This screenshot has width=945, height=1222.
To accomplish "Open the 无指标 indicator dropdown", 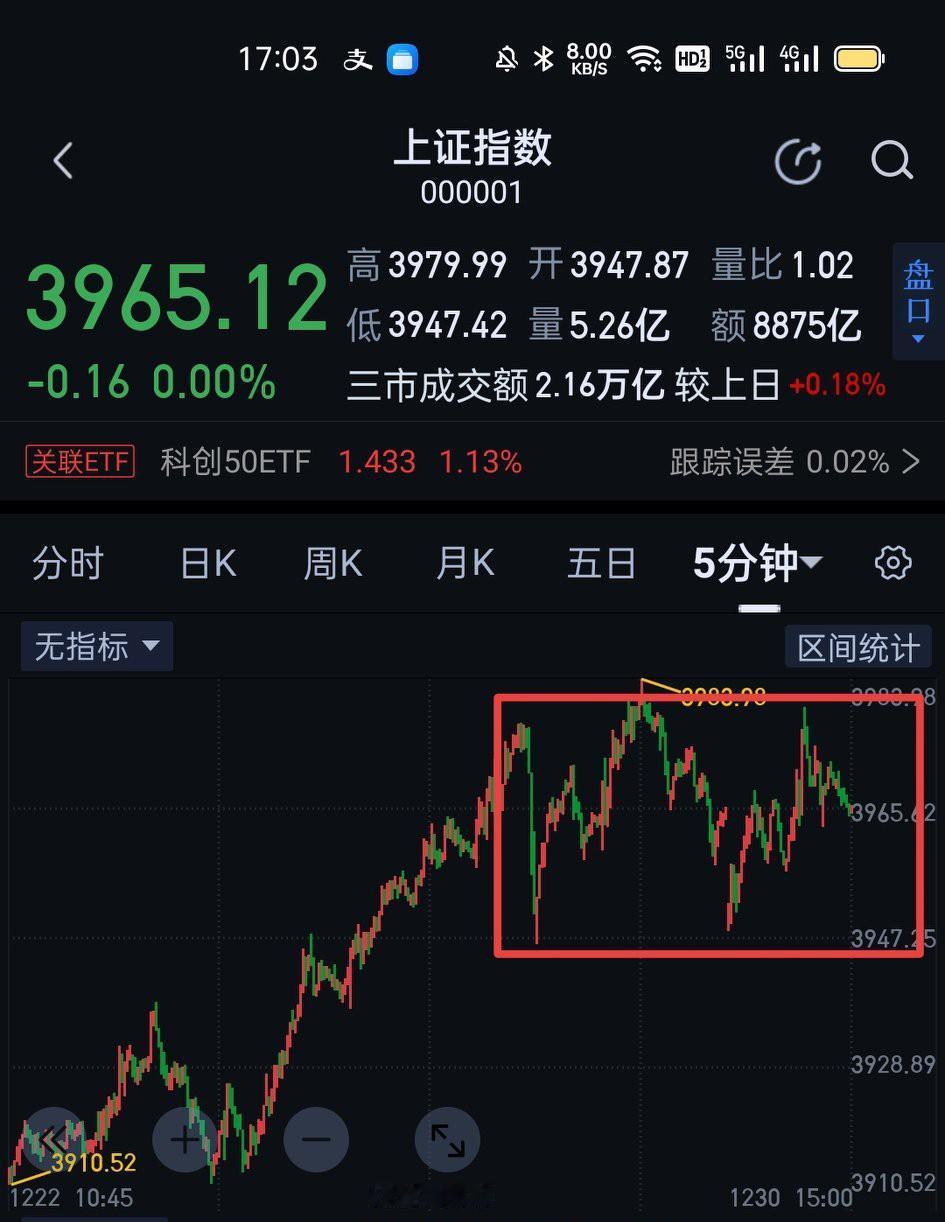I will pyautogui.click(x=96, y=646).
